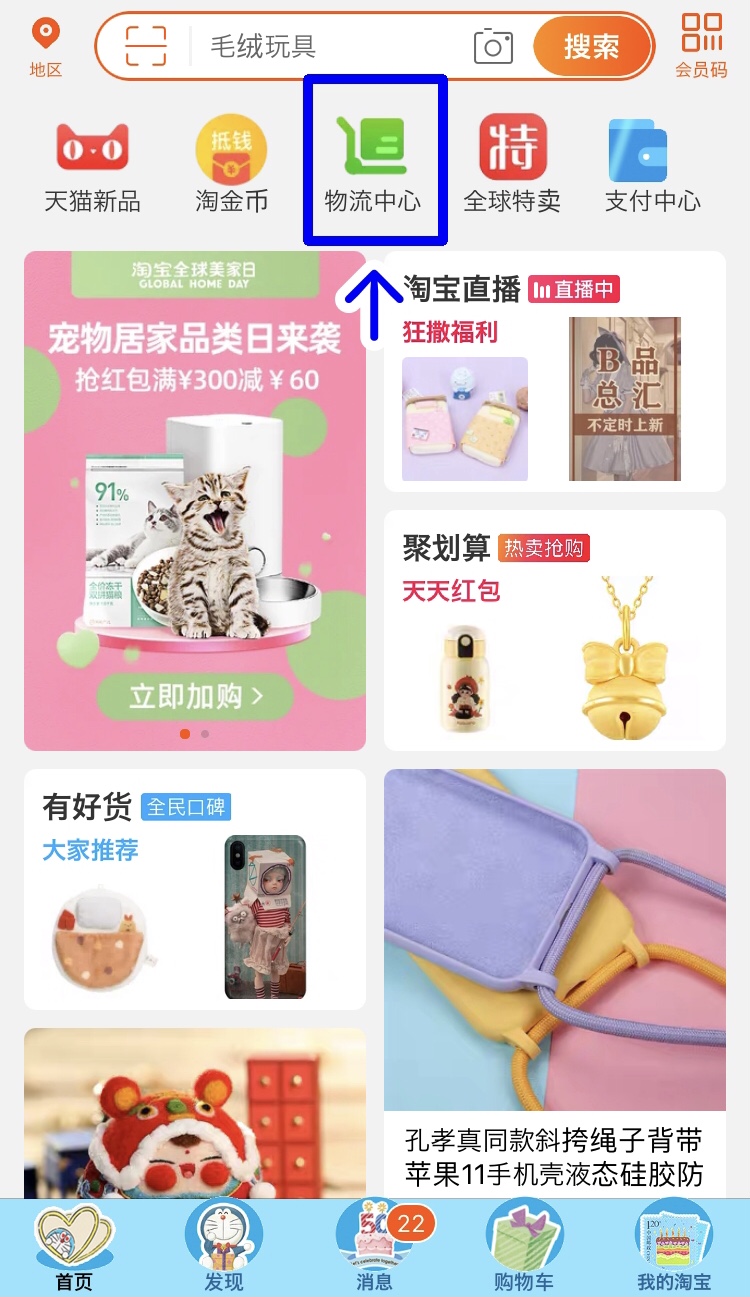Tap the 搜索 button
The width and height of the screenshot is (750, 1297).
[592, 46]
